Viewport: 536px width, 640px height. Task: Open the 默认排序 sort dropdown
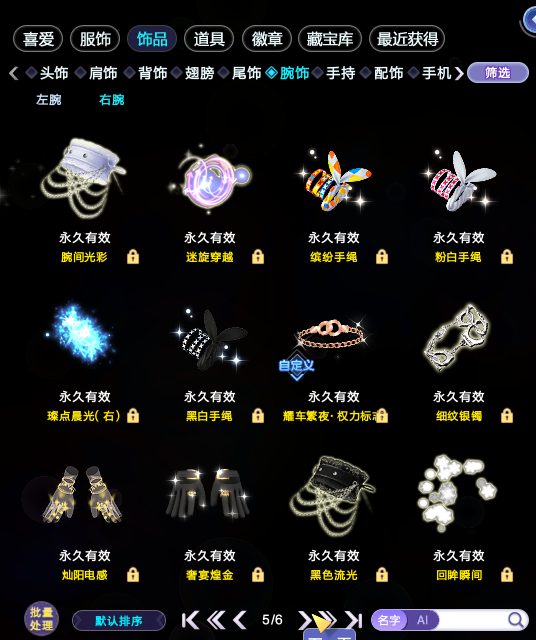(119, 621)
